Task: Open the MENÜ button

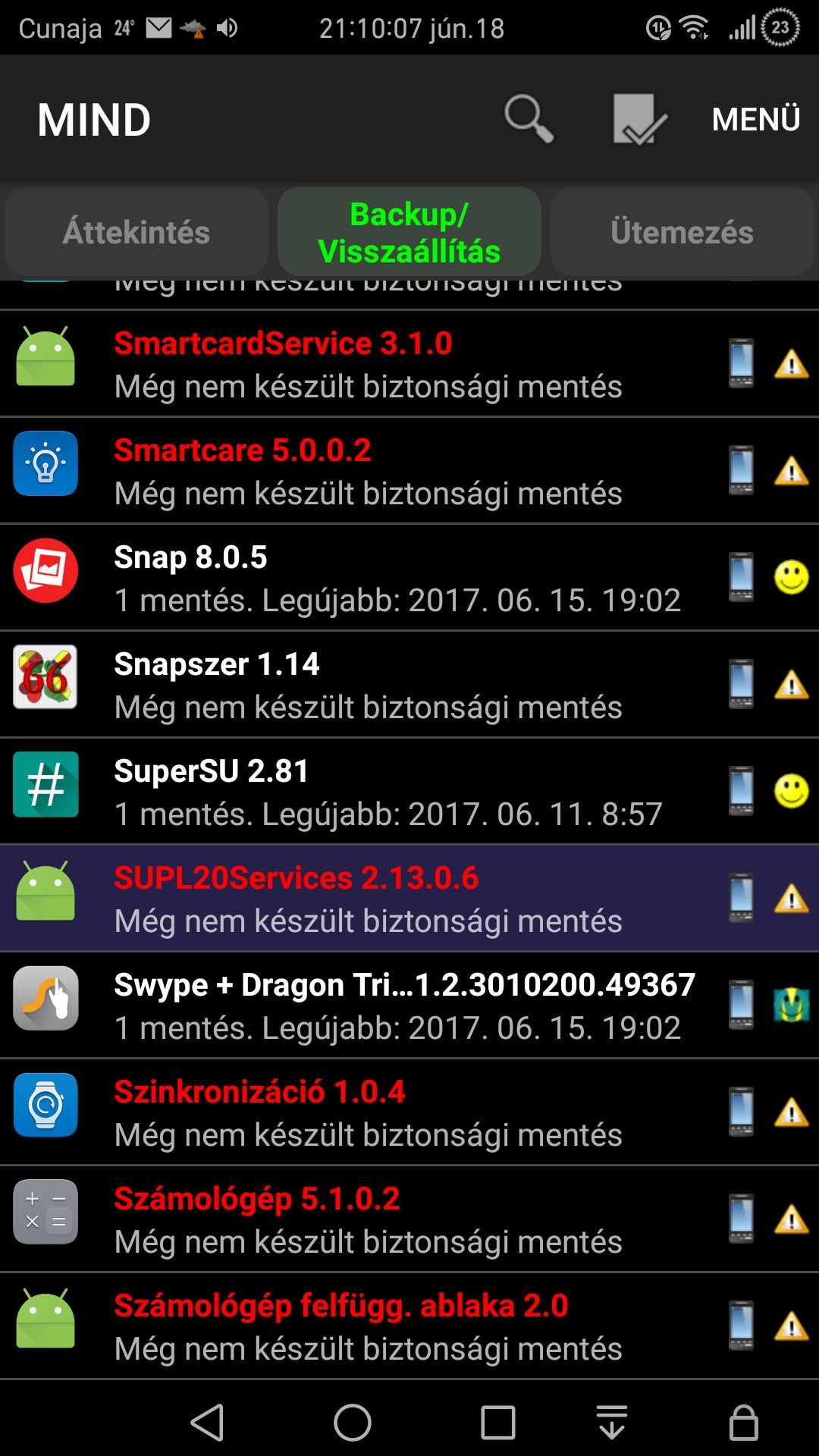Action: 755,119
